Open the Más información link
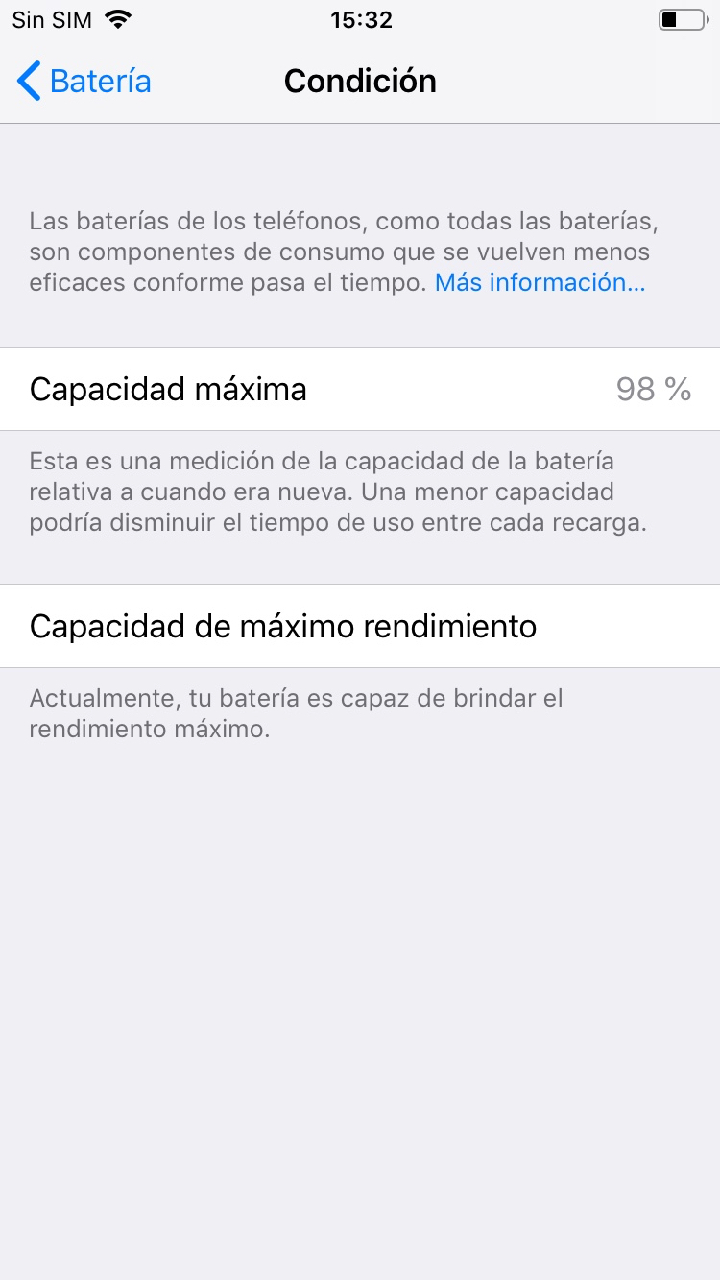 coord(540,283)
